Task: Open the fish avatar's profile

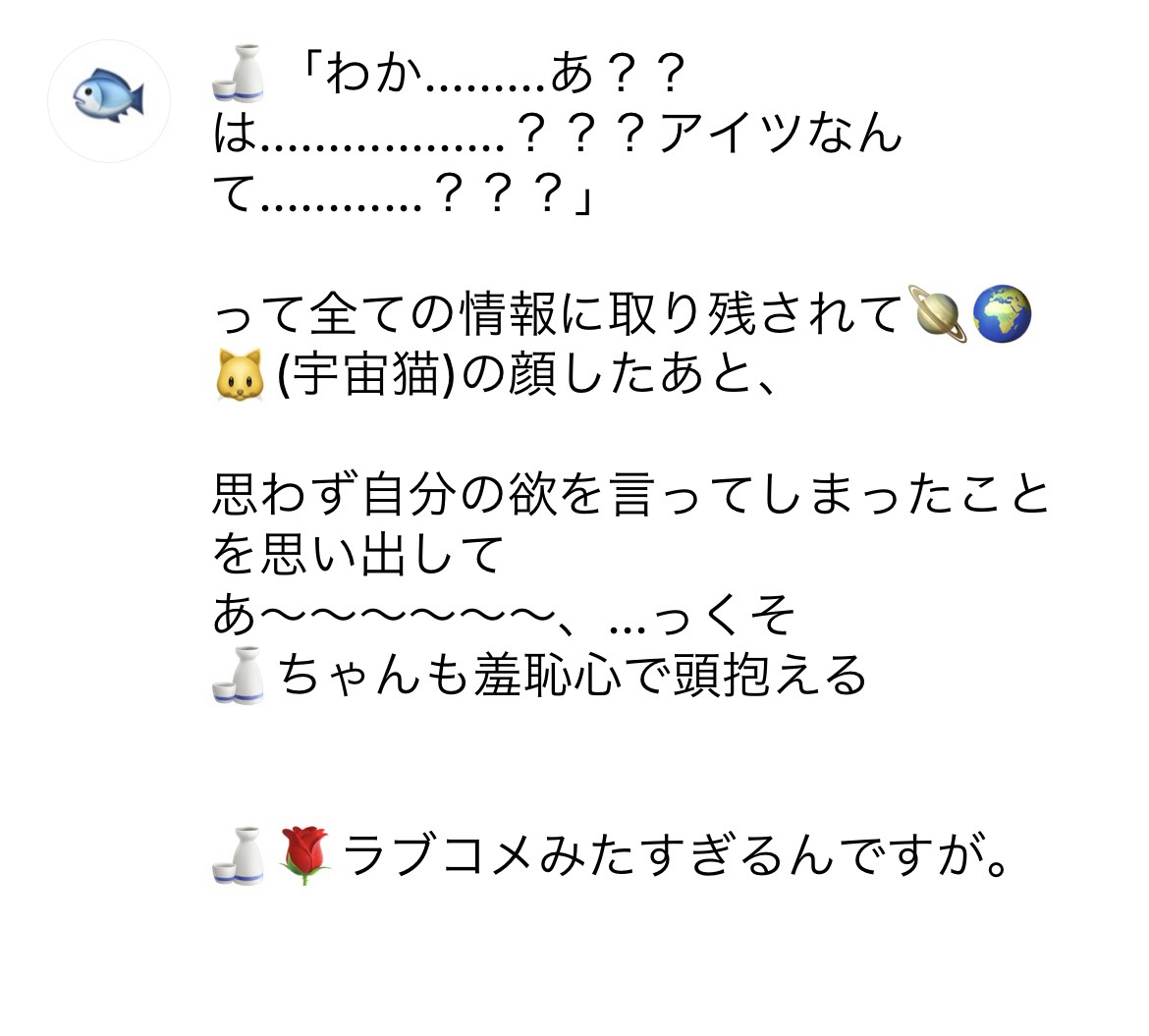Action: [x=109, y=100]
